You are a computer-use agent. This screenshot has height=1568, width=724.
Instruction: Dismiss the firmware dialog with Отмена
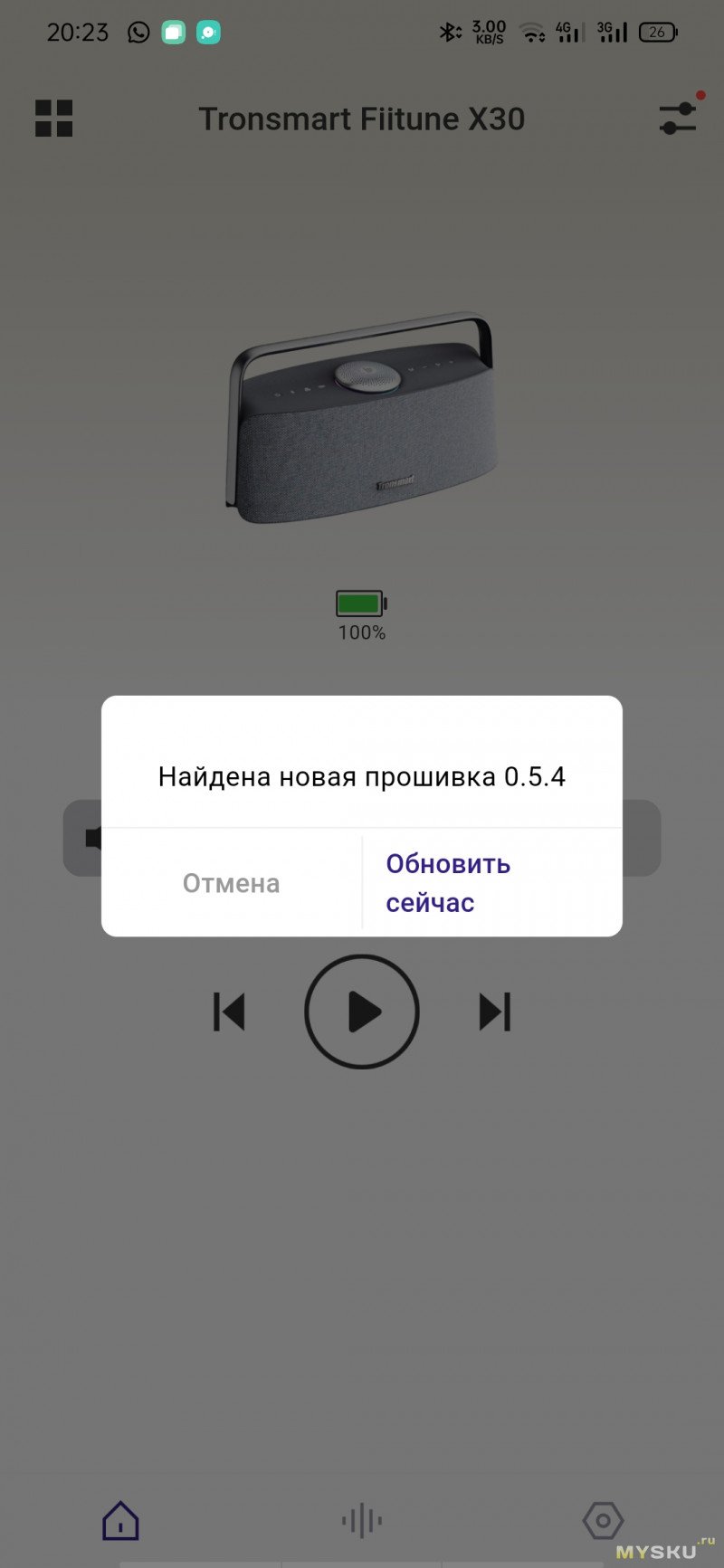[x=232, y=883]
